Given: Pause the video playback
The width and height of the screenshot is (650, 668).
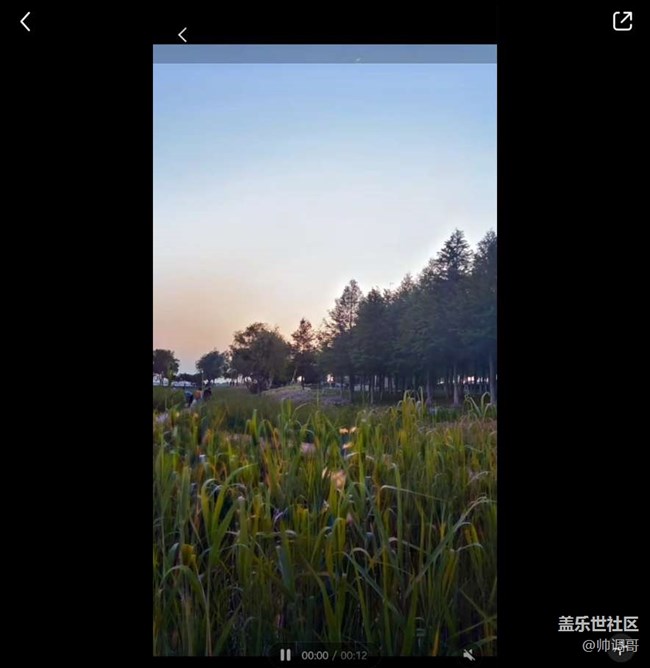Looking at the screenshot, I should (x=286, y=655).
